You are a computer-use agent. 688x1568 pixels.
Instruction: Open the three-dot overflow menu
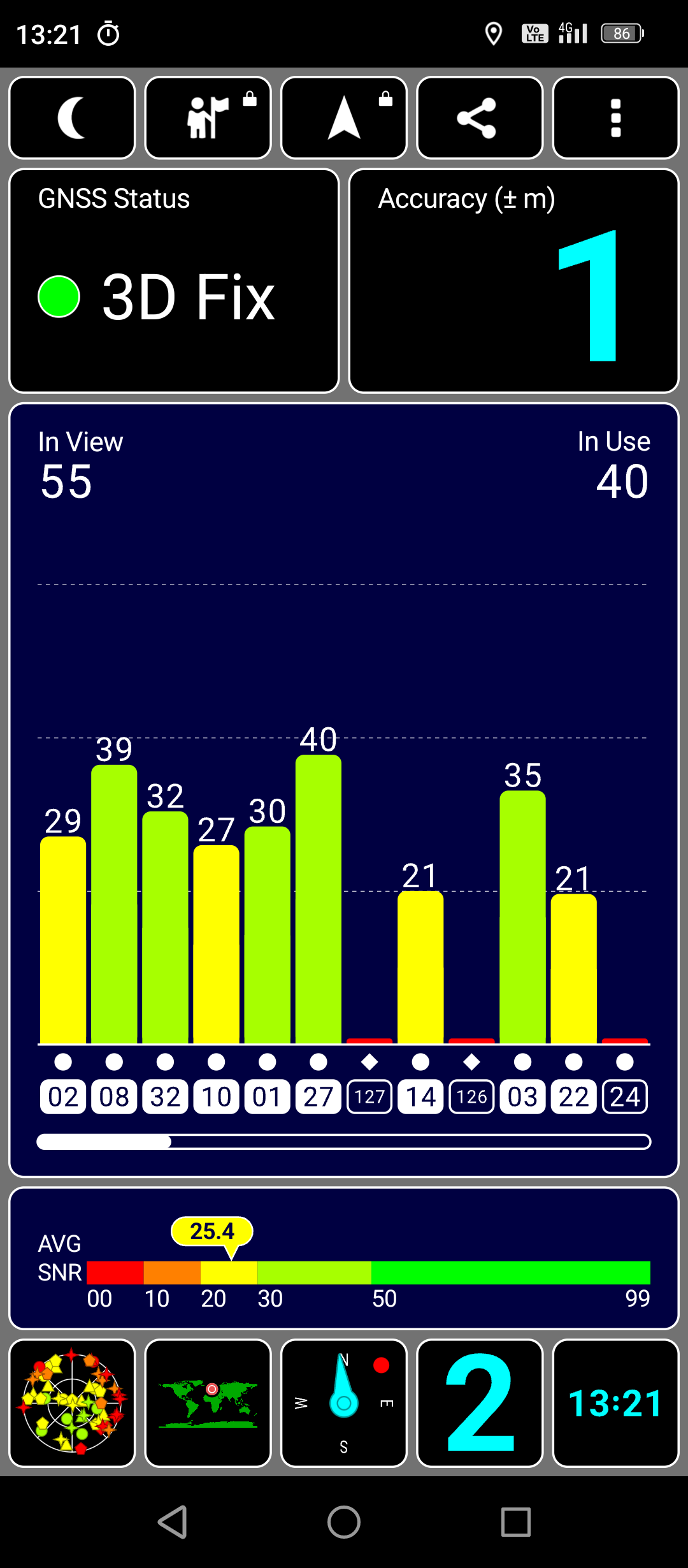click(615, 118)
